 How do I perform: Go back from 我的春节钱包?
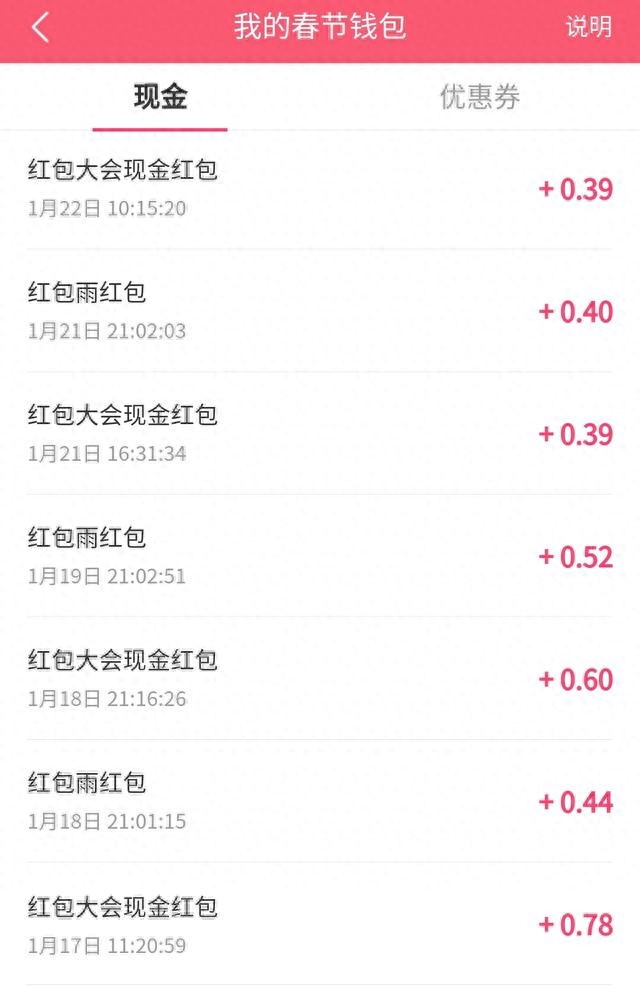[x=40, y=27]
